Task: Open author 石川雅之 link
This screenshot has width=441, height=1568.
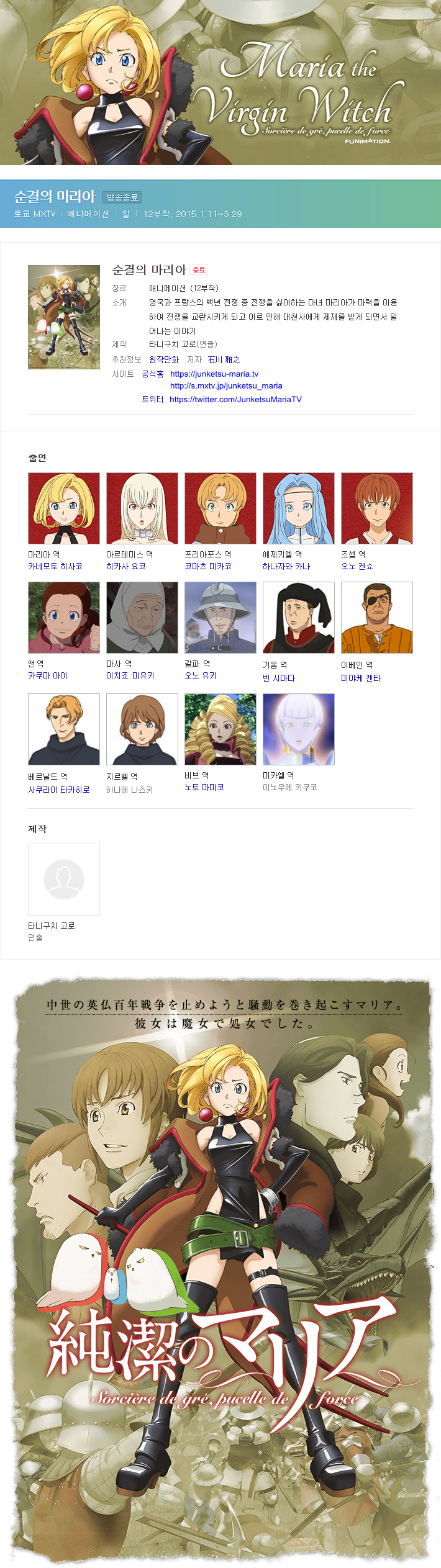Action: [x=224, y=359]
